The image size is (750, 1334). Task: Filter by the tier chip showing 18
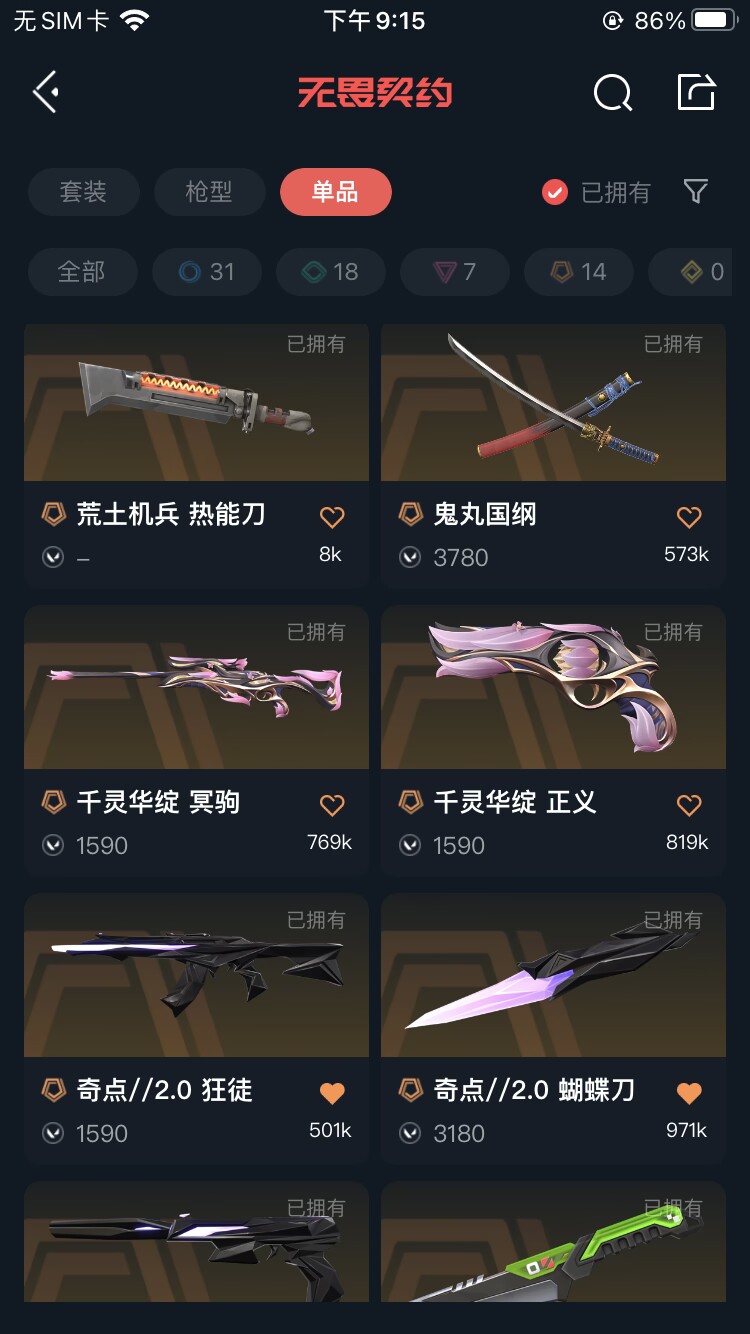331,272
